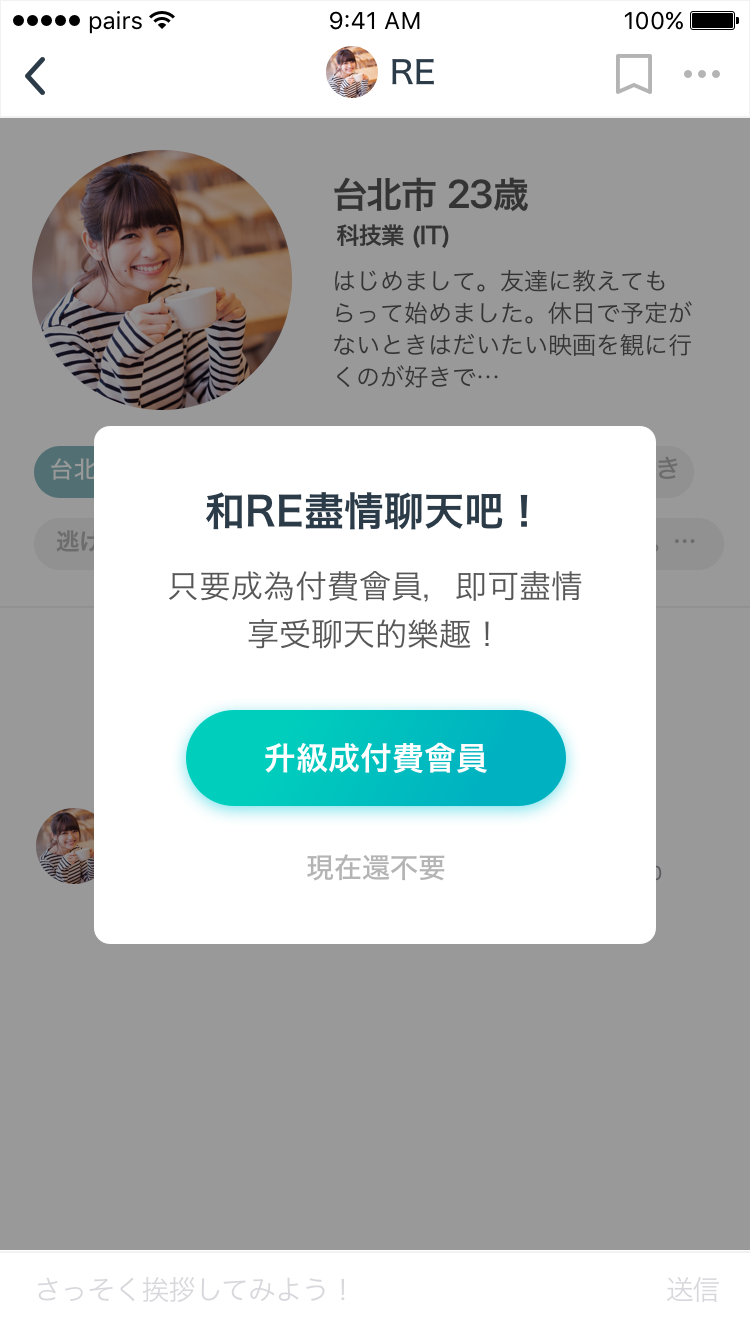The width and height of the screenshot is (750, 1334).
Task: Open the three-dot overflow menu
Action: (x=702, y=75)
